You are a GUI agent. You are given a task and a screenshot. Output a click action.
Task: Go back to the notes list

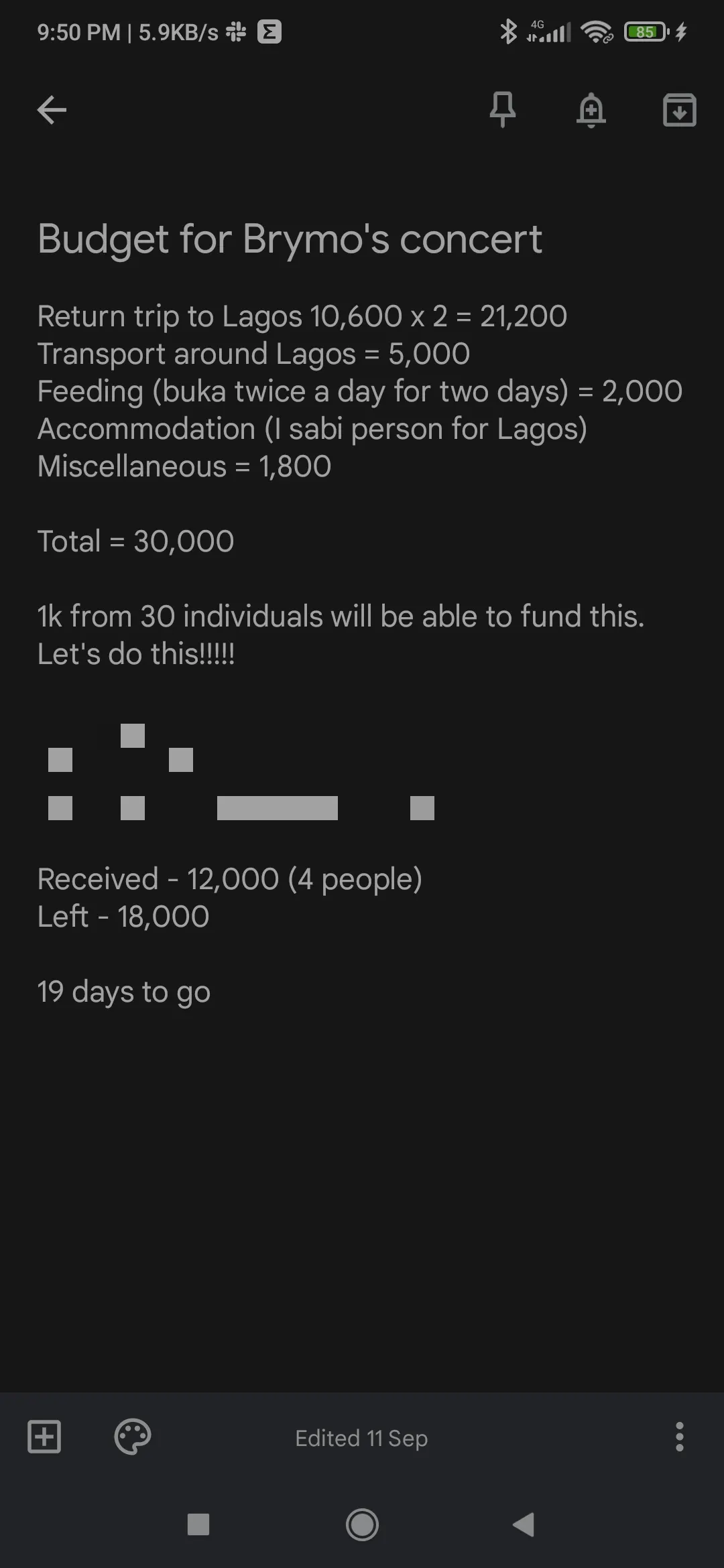click(52, 110)
